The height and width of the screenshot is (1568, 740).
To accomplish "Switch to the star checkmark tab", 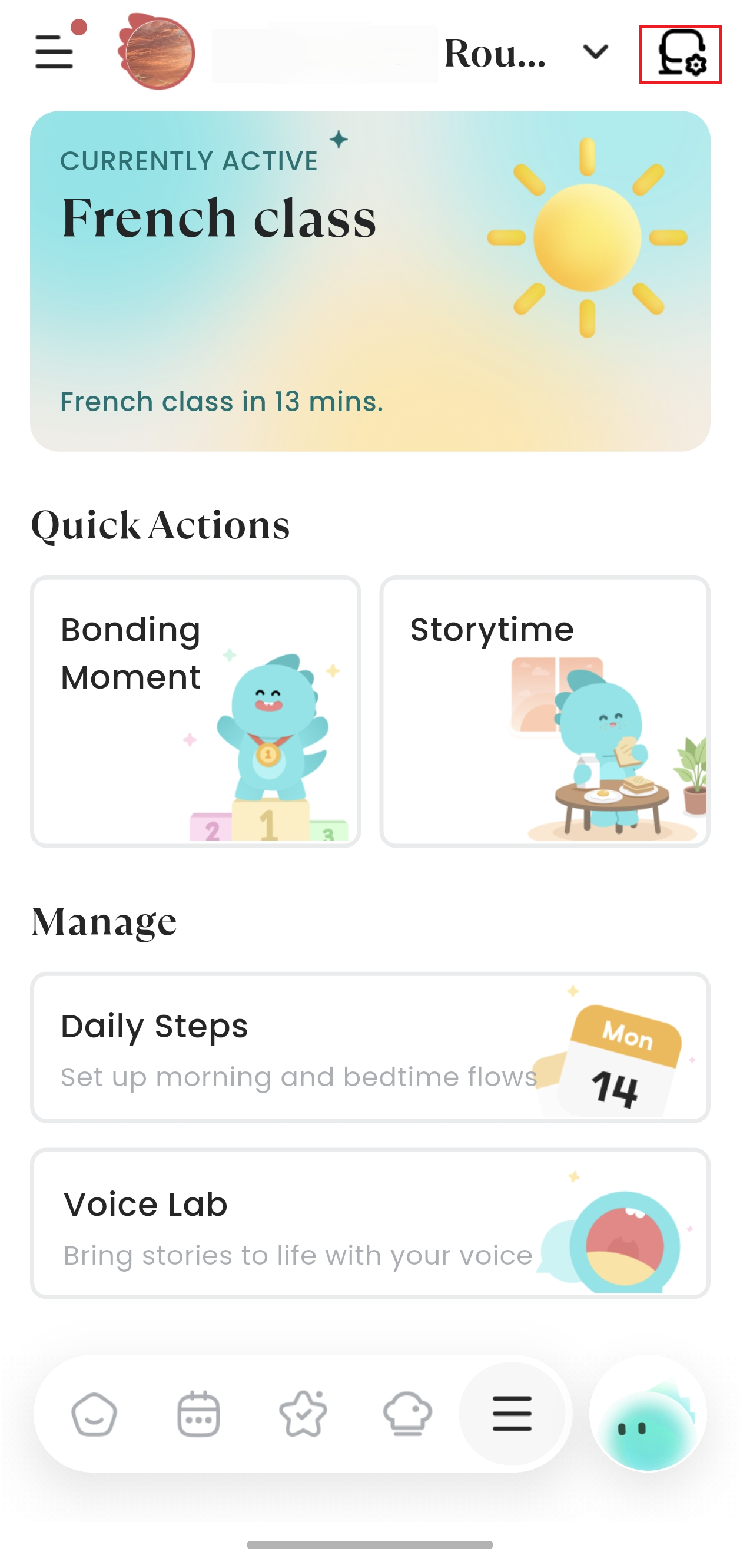I will click(303, 1414).
